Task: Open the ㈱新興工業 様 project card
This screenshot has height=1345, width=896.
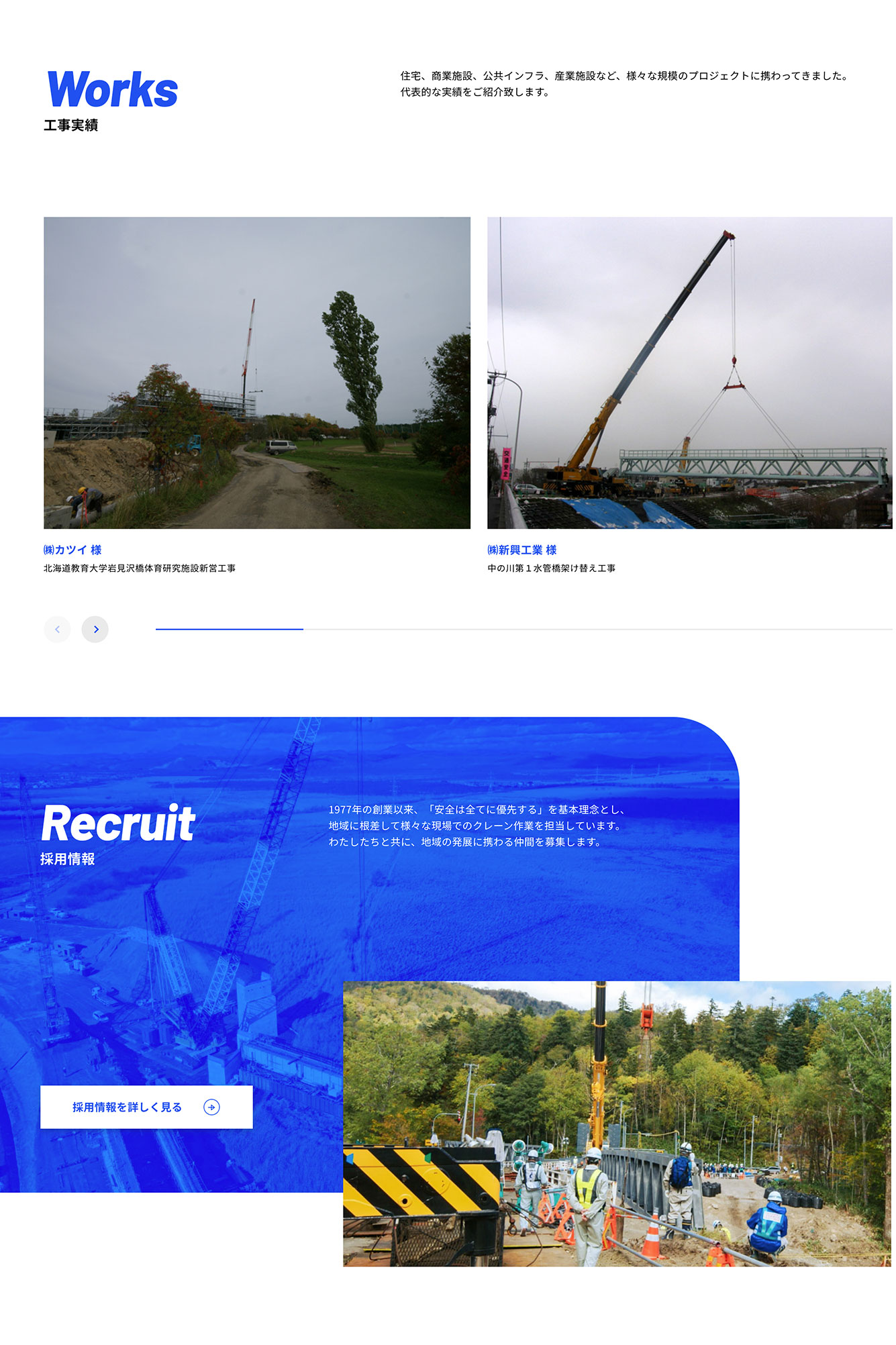Action: point(689,373)
